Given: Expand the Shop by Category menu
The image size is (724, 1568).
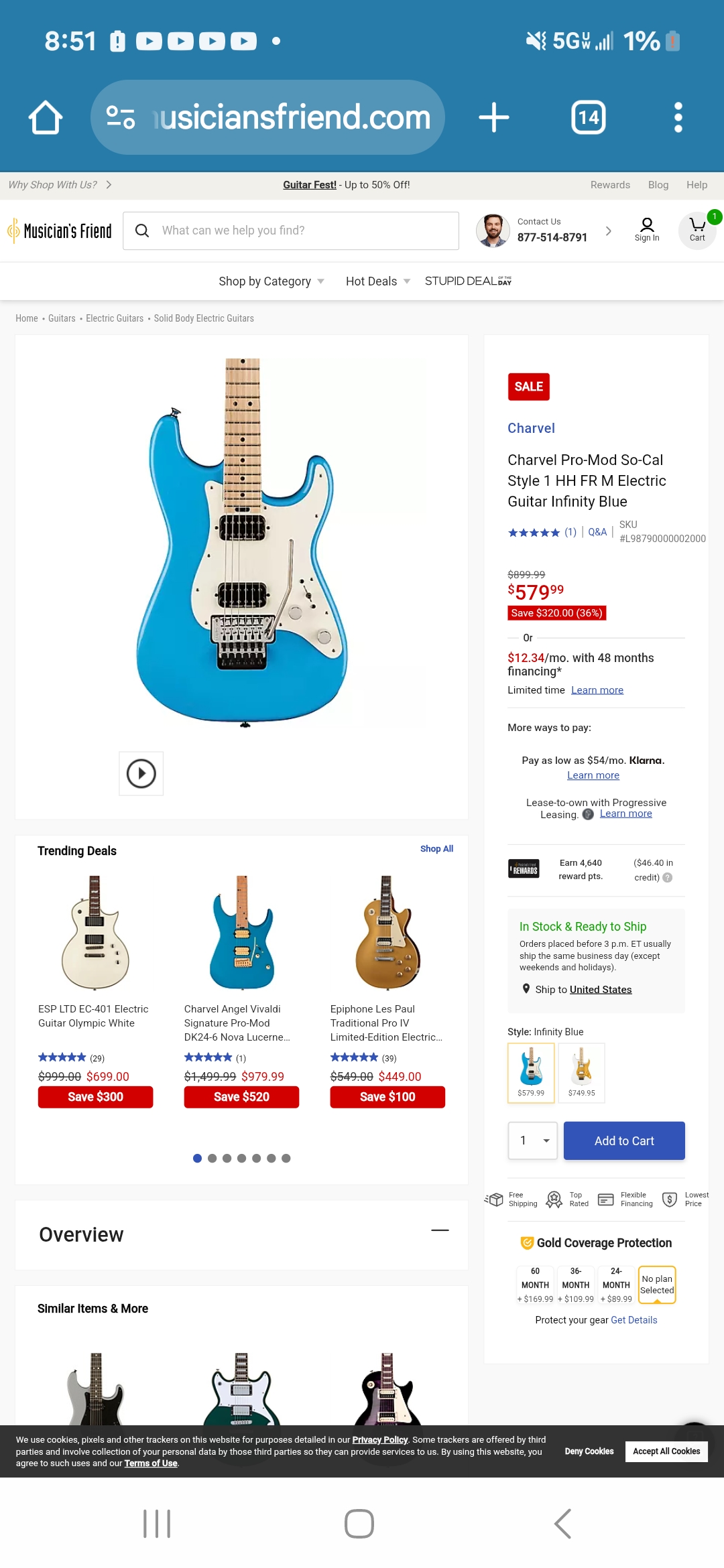Looking at the screenshot, I should pos(271,281).
